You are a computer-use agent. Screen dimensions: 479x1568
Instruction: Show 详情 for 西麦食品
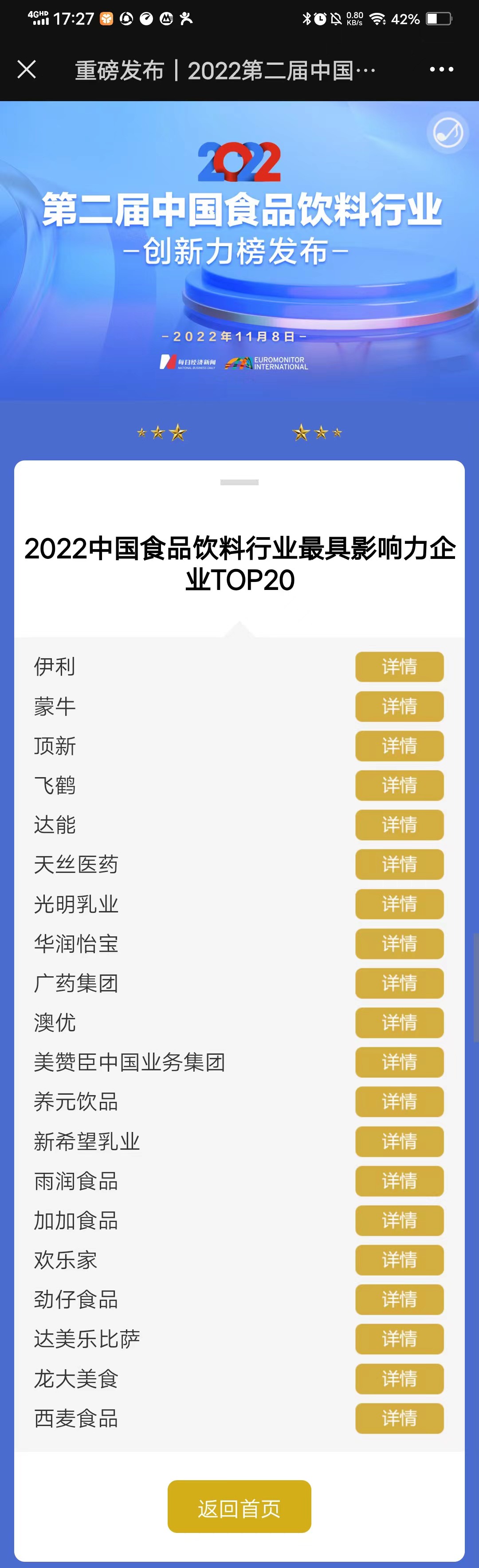(x=399, y=1418)
